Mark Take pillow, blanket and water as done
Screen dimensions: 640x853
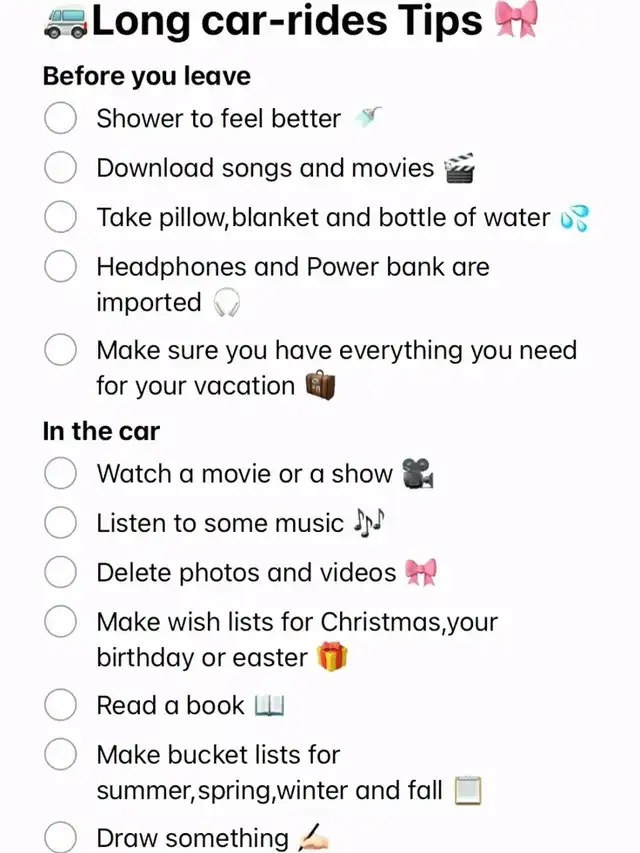[61, 217]
